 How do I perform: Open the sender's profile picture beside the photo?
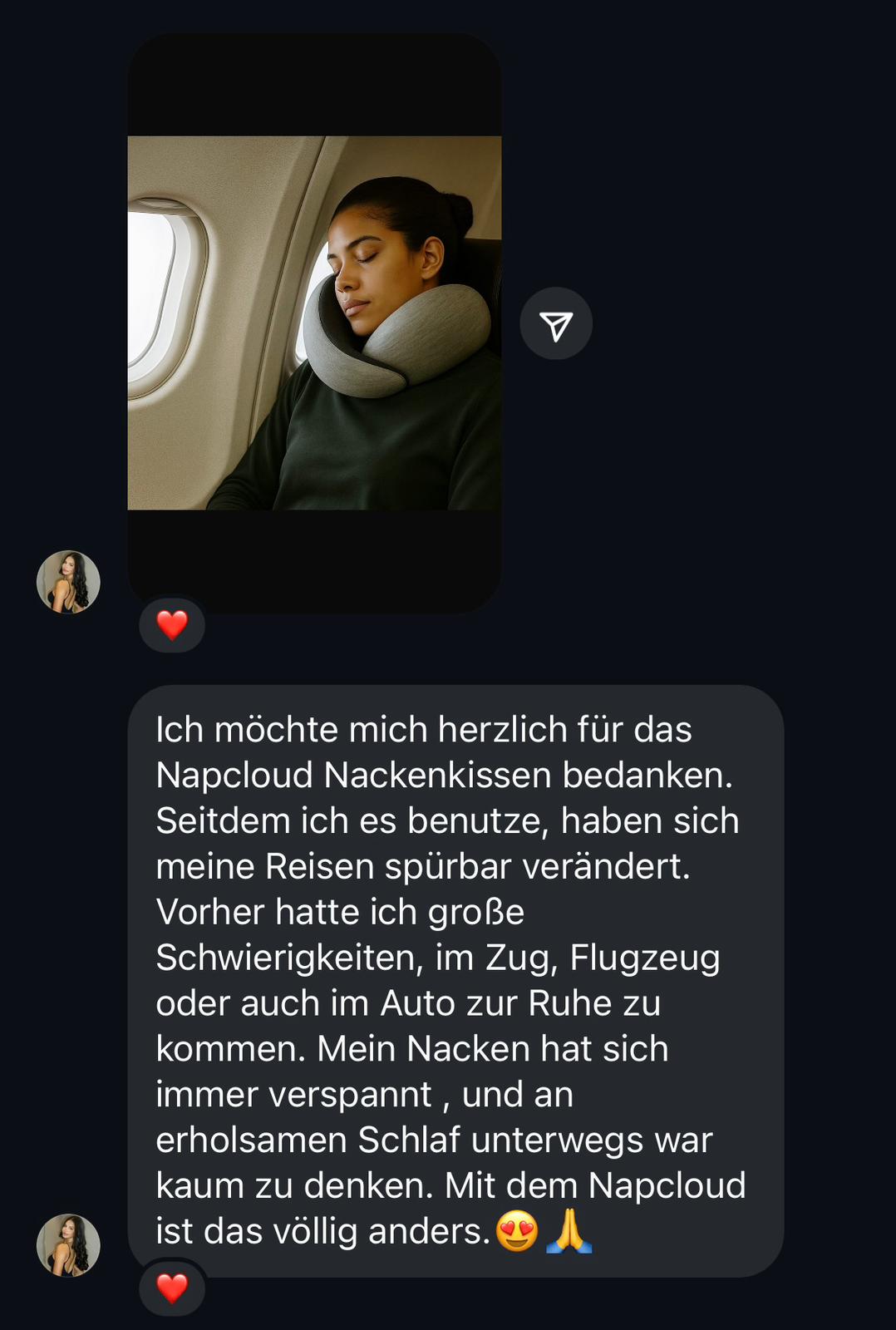point(68,582)
